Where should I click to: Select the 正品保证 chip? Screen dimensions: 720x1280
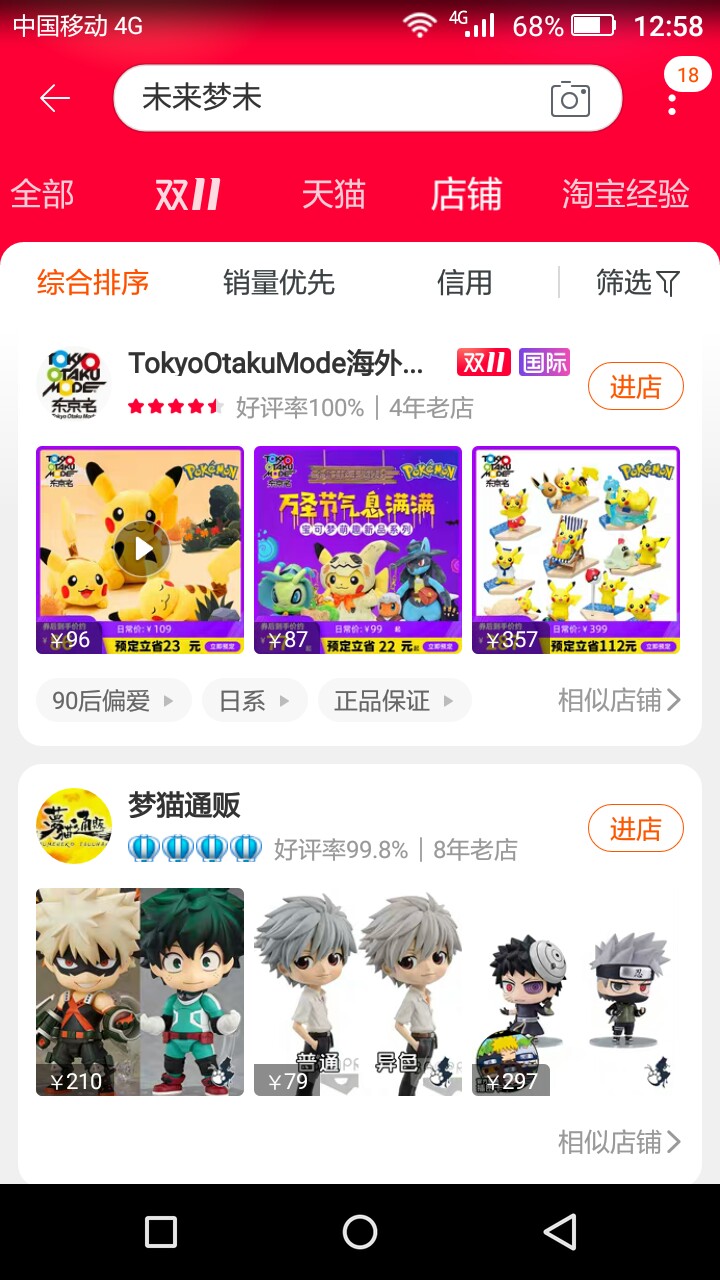394,701
